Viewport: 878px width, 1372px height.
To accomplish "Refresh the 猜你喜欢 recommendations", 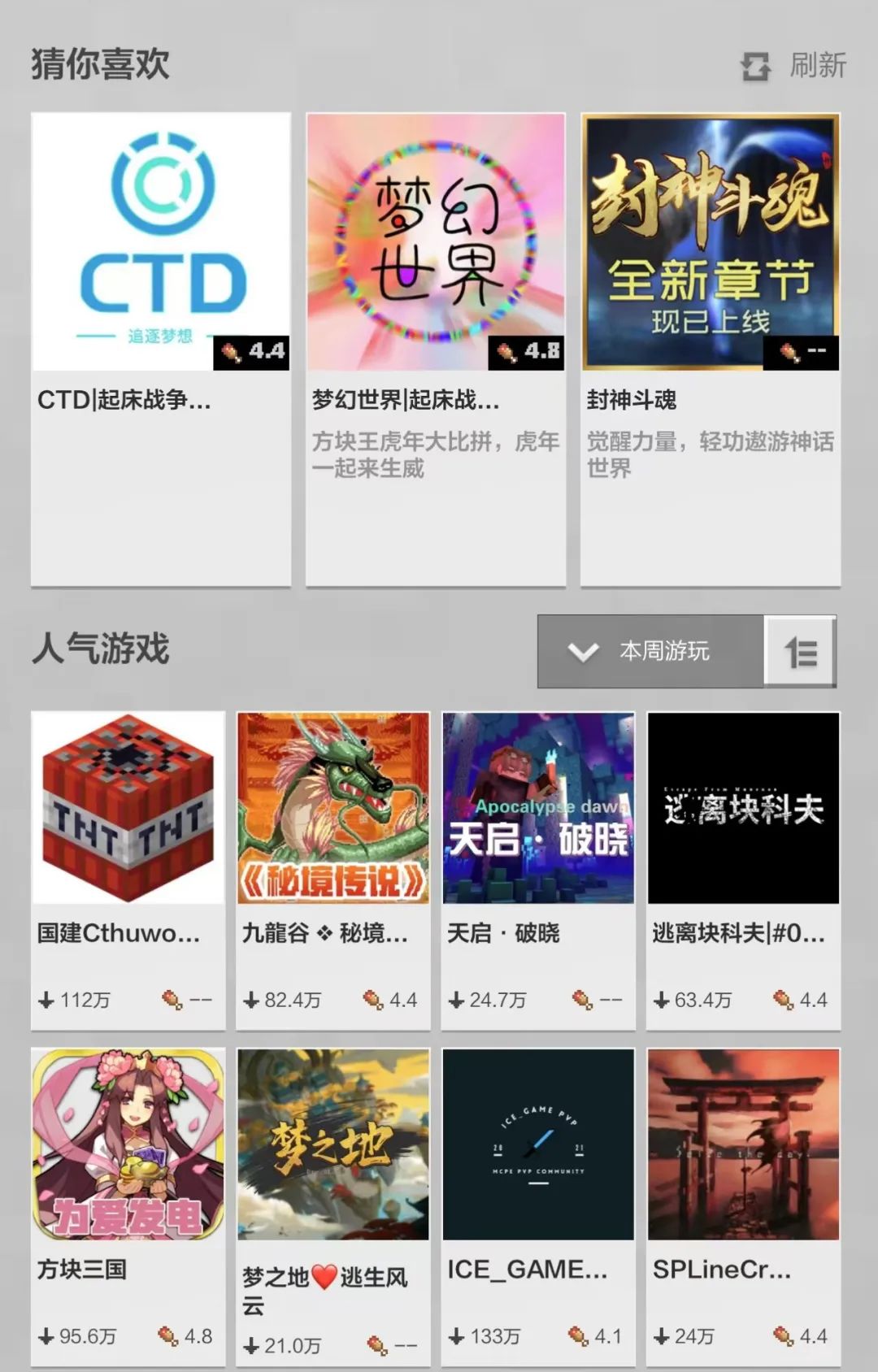I will point(793,66).
